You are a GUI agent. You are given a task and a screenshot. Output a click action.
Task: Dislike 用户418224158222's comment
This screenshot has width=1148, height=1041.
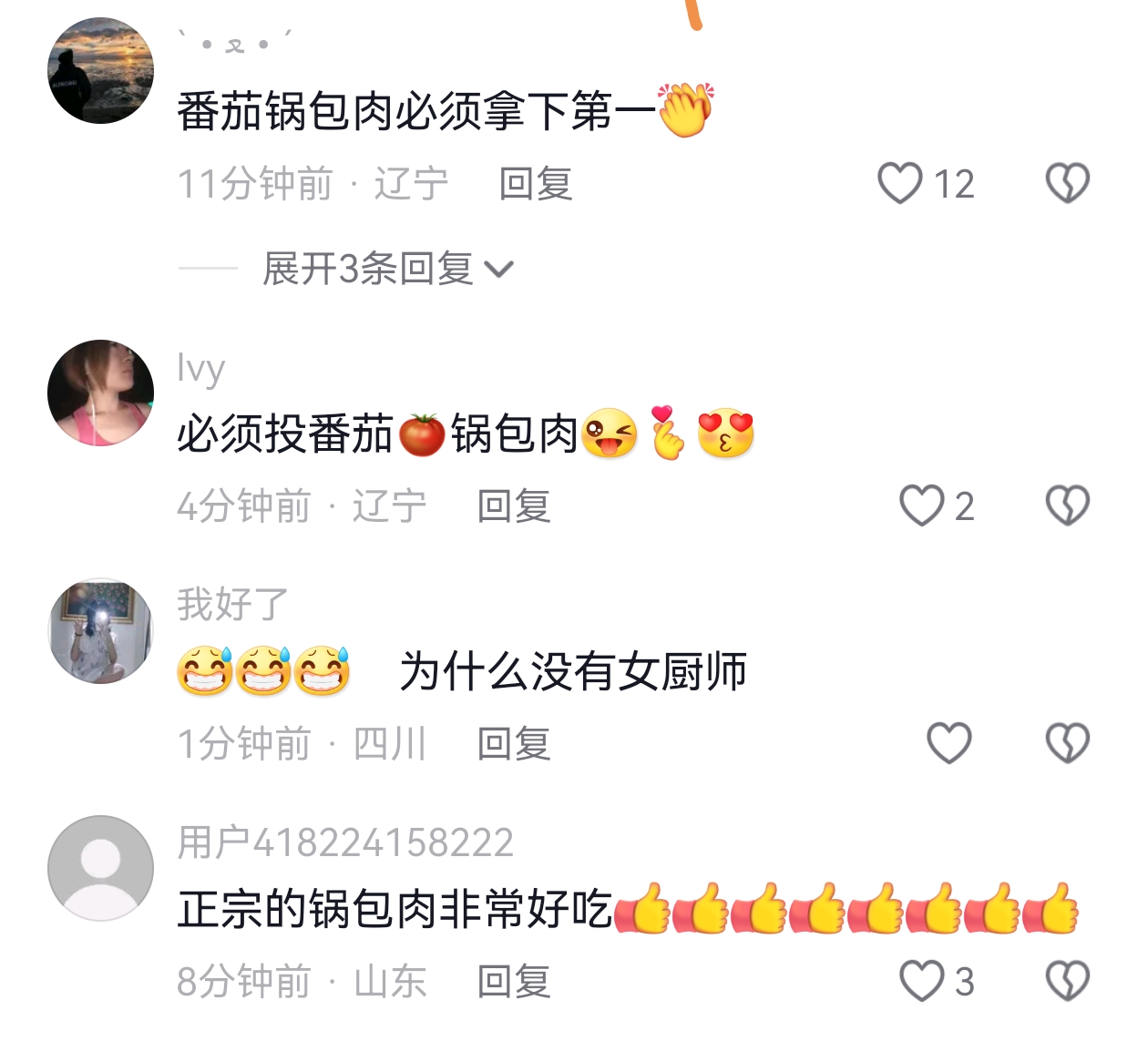coord(1067,981)
